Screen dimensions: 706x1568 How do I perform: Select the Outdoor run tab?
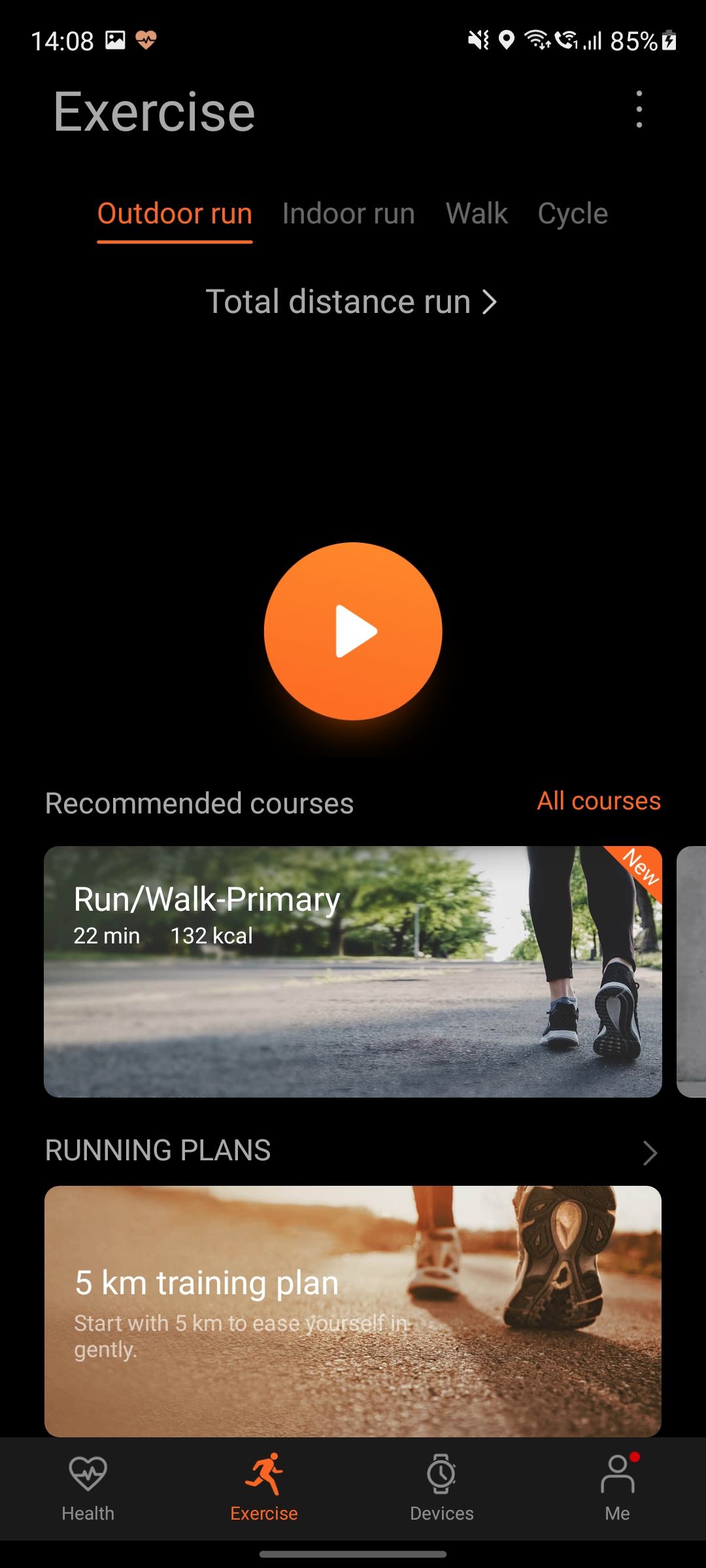pyautogui.click(x=175, y=214)
